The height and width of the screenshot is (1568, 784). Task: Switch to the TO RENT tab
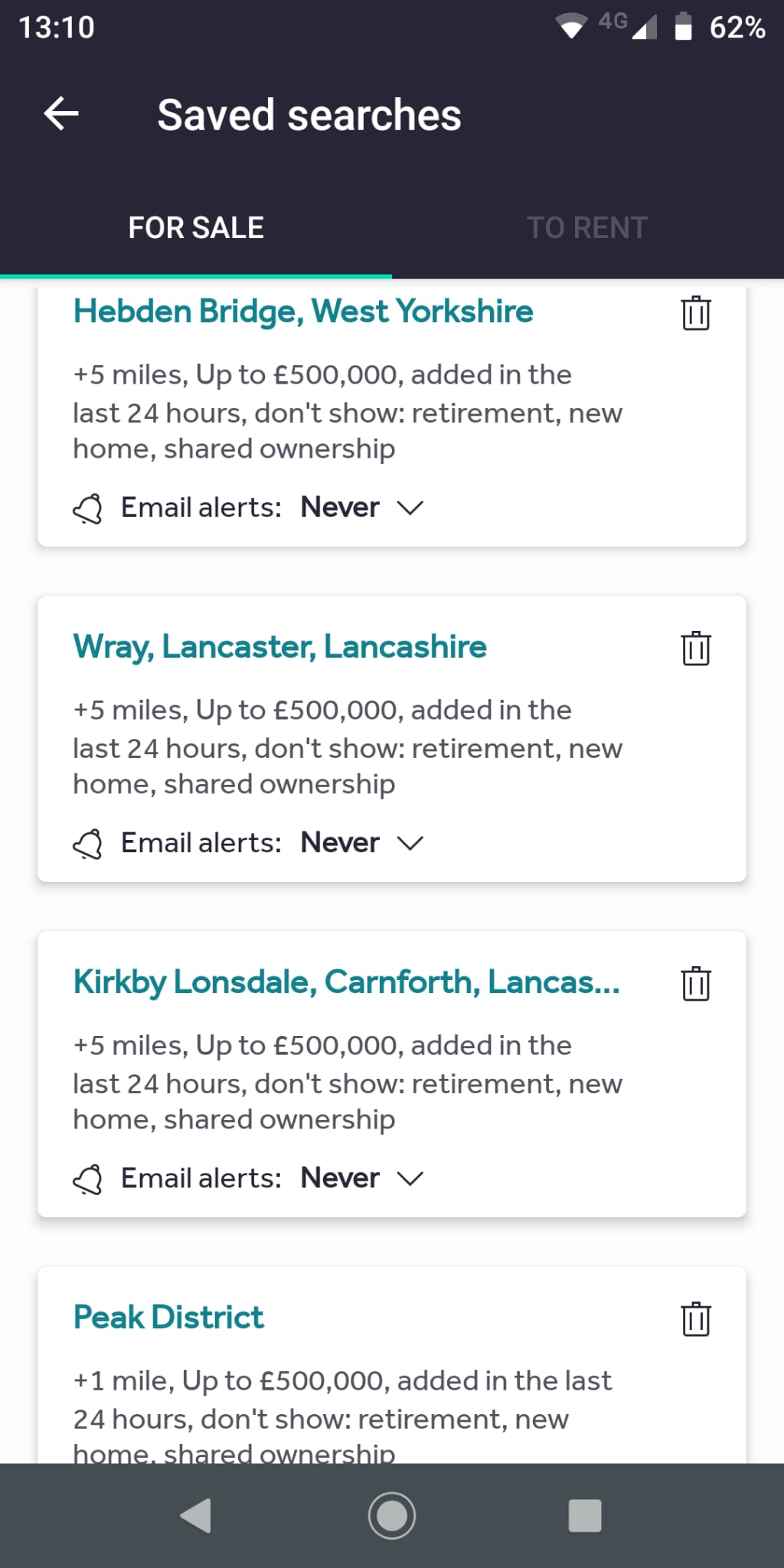pyautogui.click(x=587, y=227)
